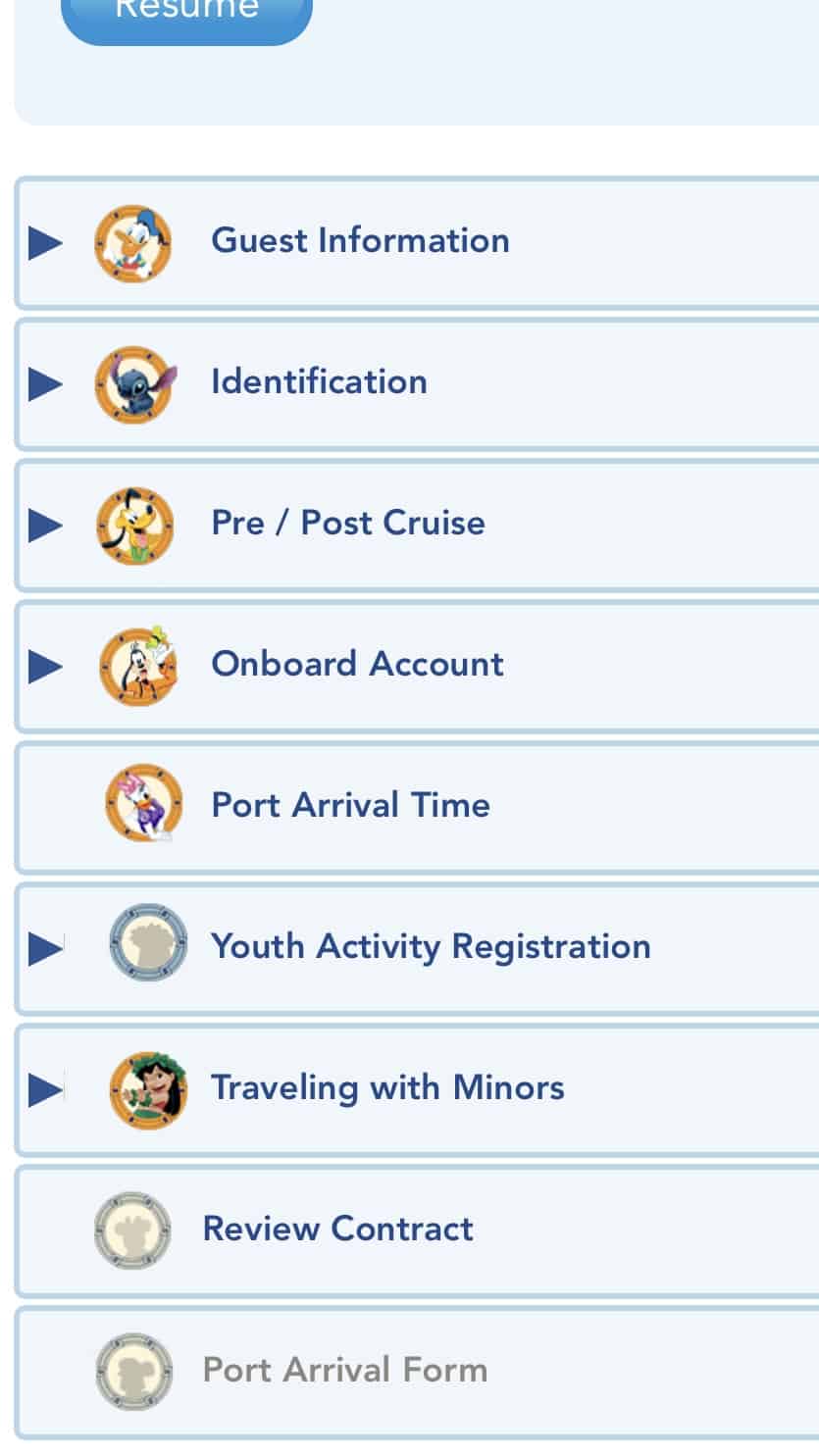Expand the Onboard Account section
The image size is (819, 1456).
[x=417, y=666]
